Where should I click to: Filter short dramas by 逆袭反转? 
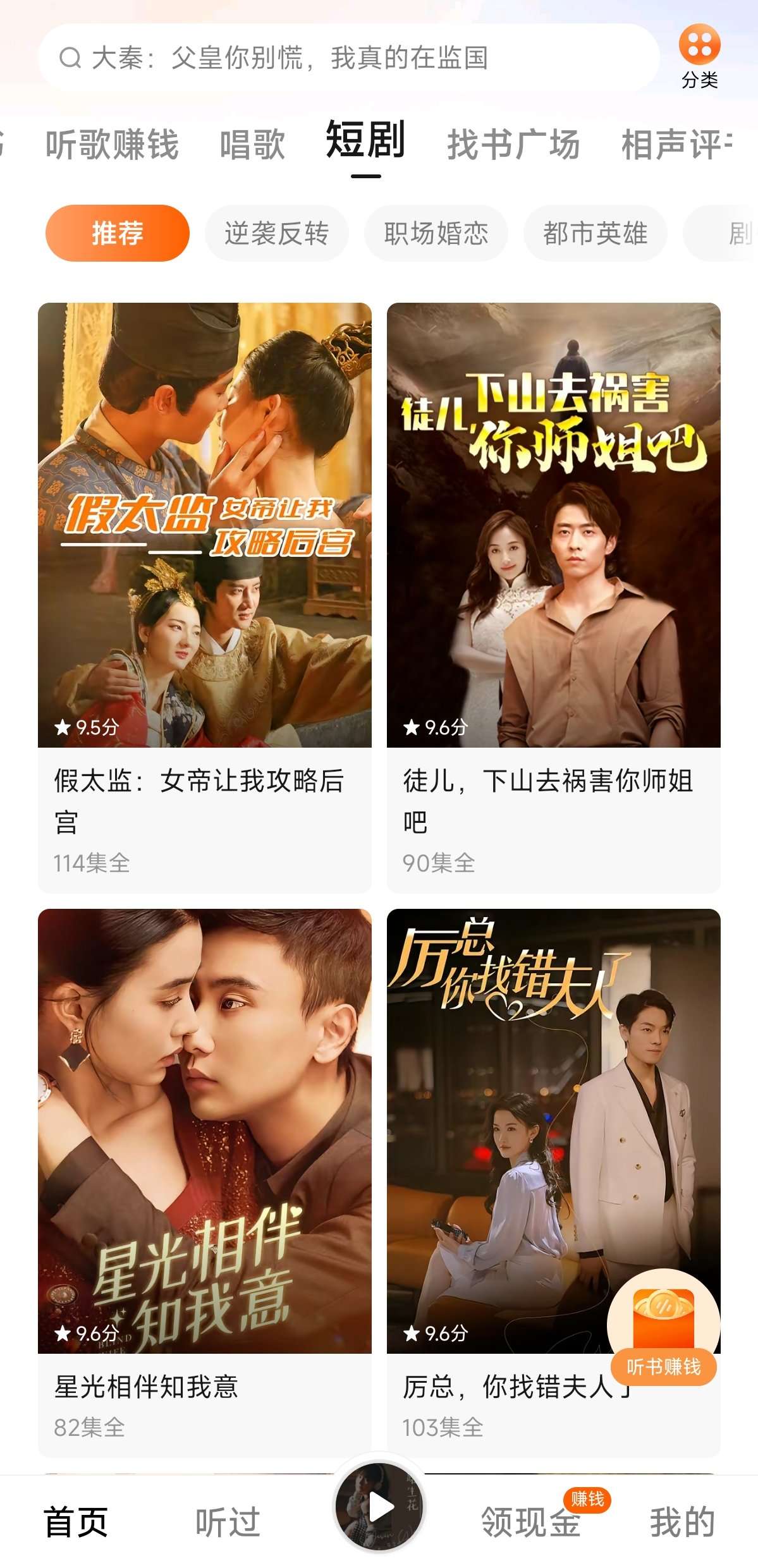point(276,233)
